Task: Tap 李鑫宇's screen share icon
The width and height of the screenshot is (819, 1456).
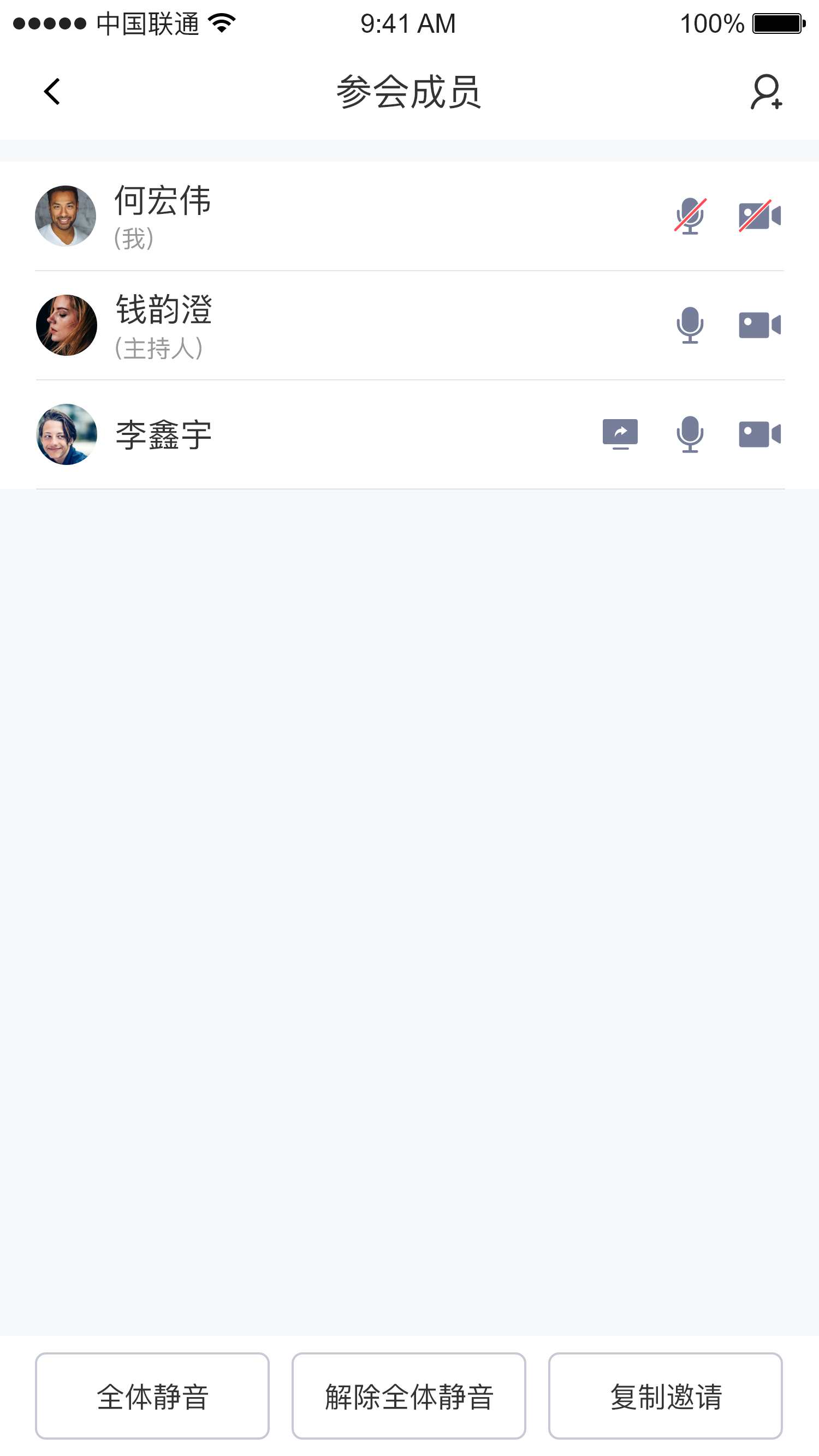Action: click(620, 434)
